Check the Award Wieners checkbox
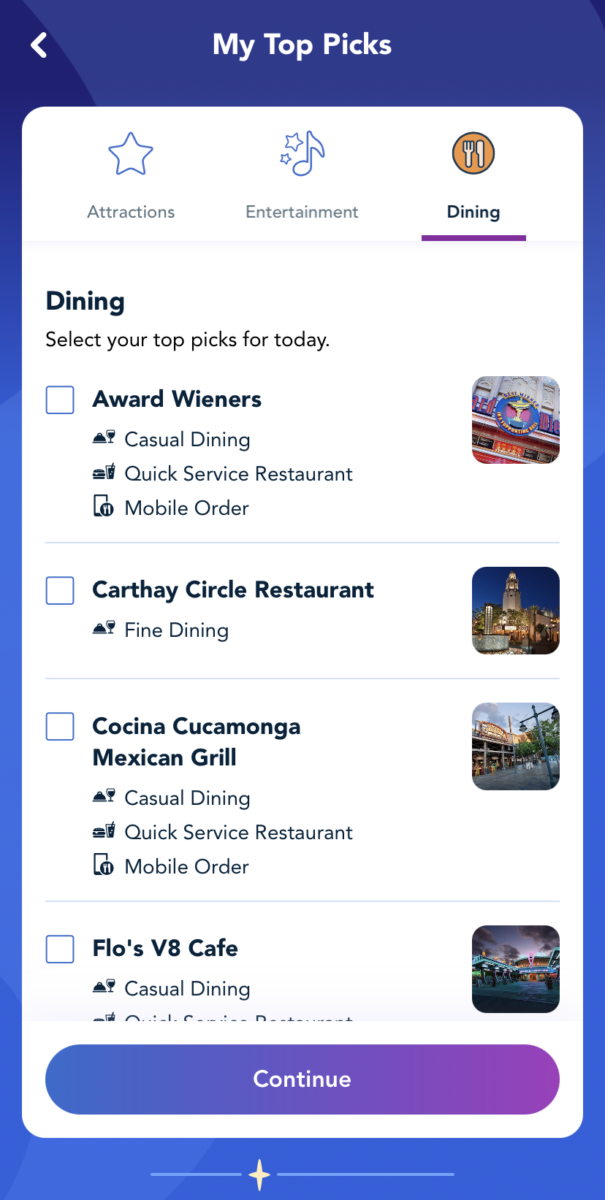Image resolution: width=605 pixels, height=1200 pixels. coord(60,400)
